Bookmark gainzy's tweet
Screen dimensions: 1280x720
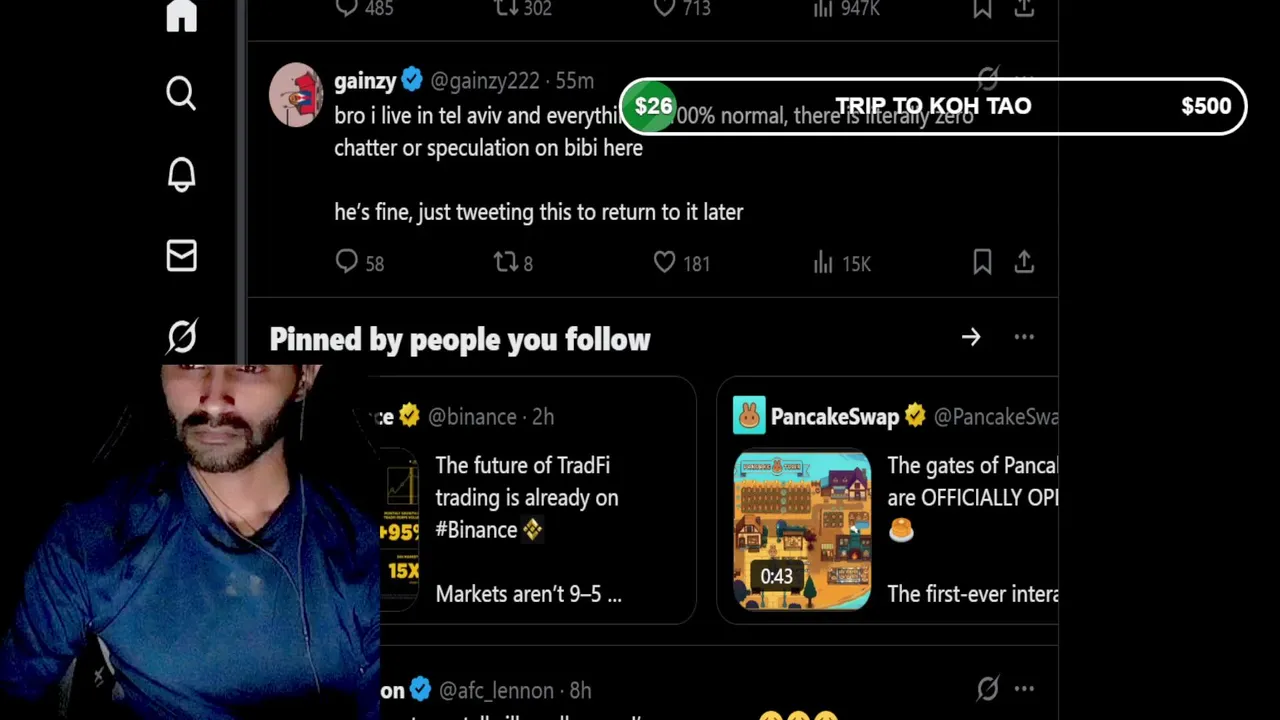click(982, 262)
